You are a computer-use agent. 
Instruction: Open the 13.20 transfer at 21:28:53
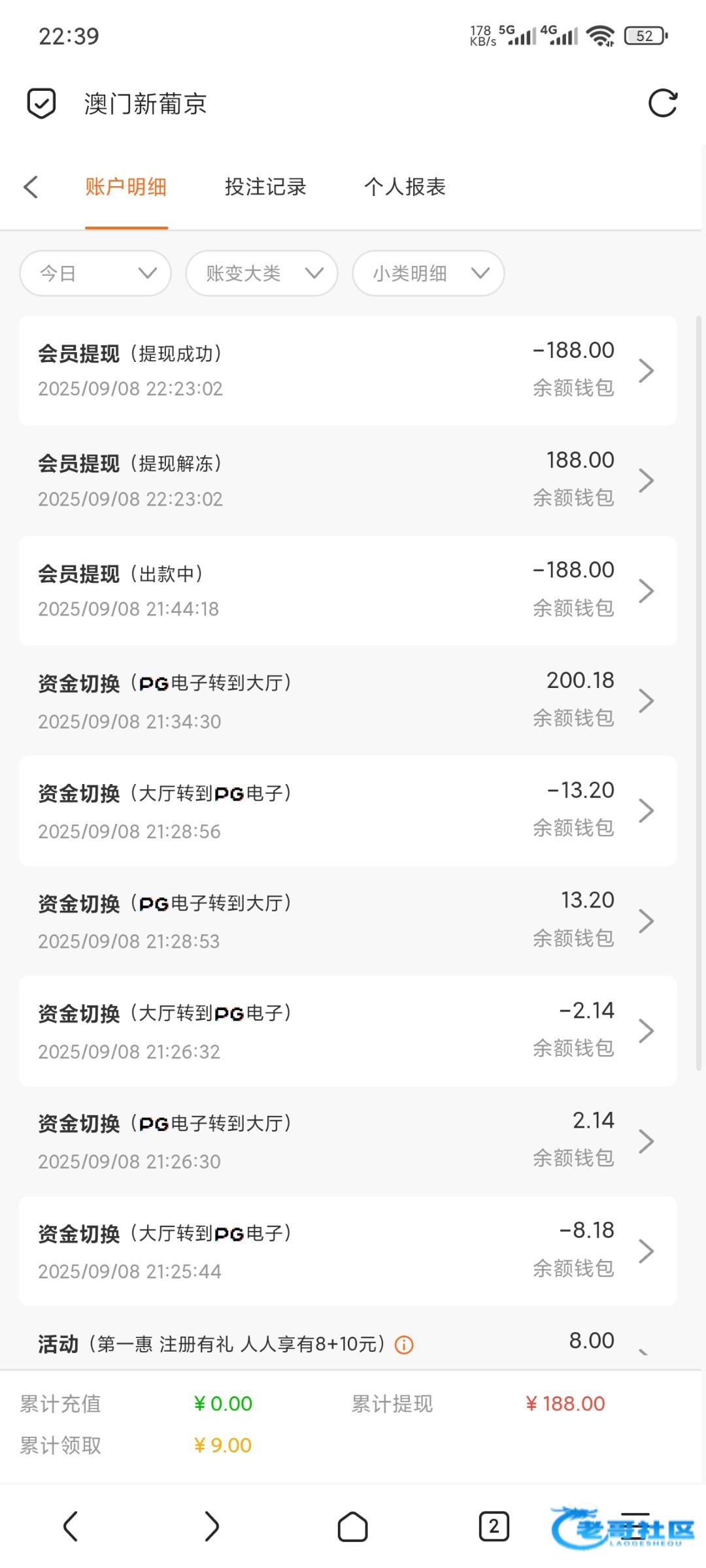348,921
